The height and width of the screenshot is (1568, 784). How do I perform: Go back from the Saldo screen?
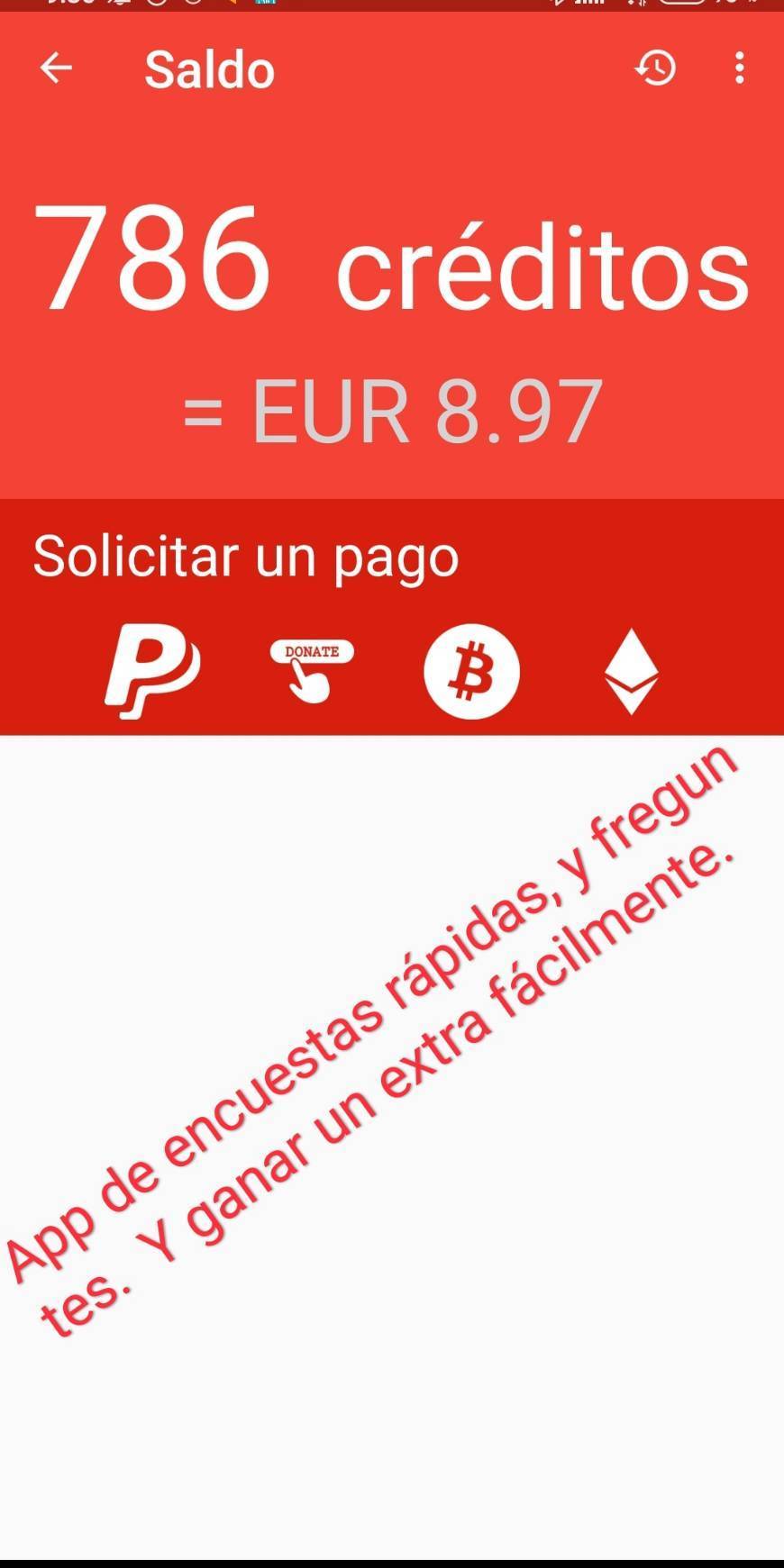click(56, 68)
